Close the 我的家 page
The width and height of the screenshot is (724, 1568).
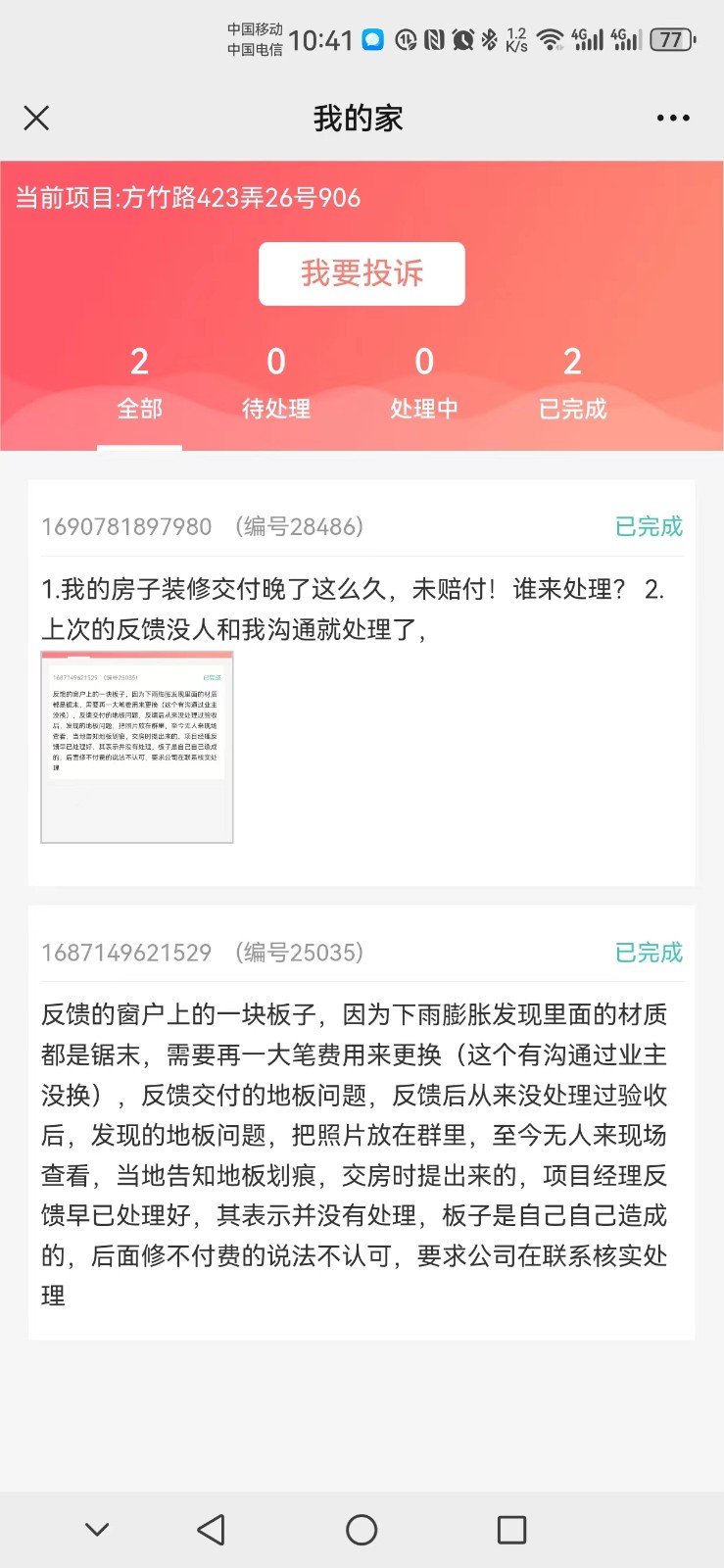pyautogui.click(x=36, y=119)
